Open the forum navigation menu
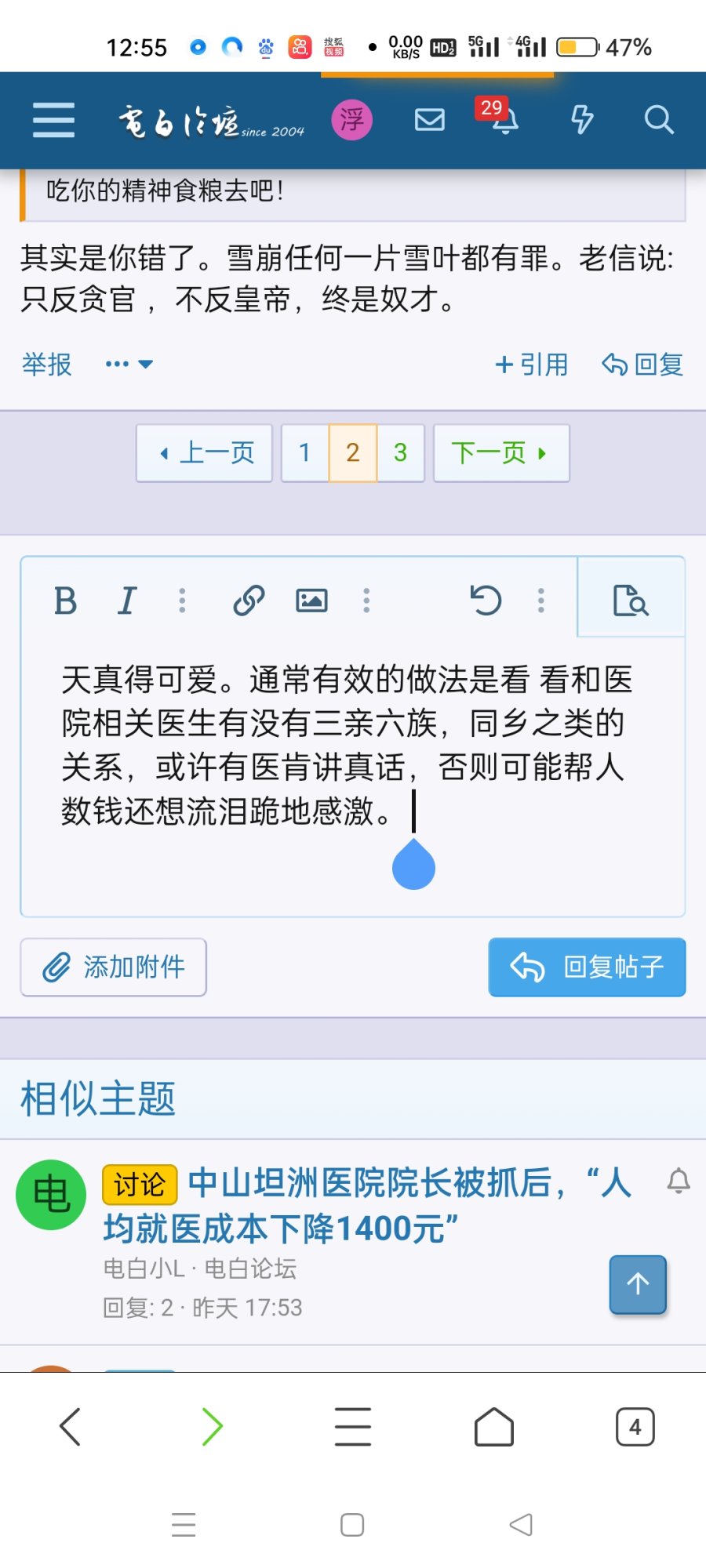 [52, 120]
